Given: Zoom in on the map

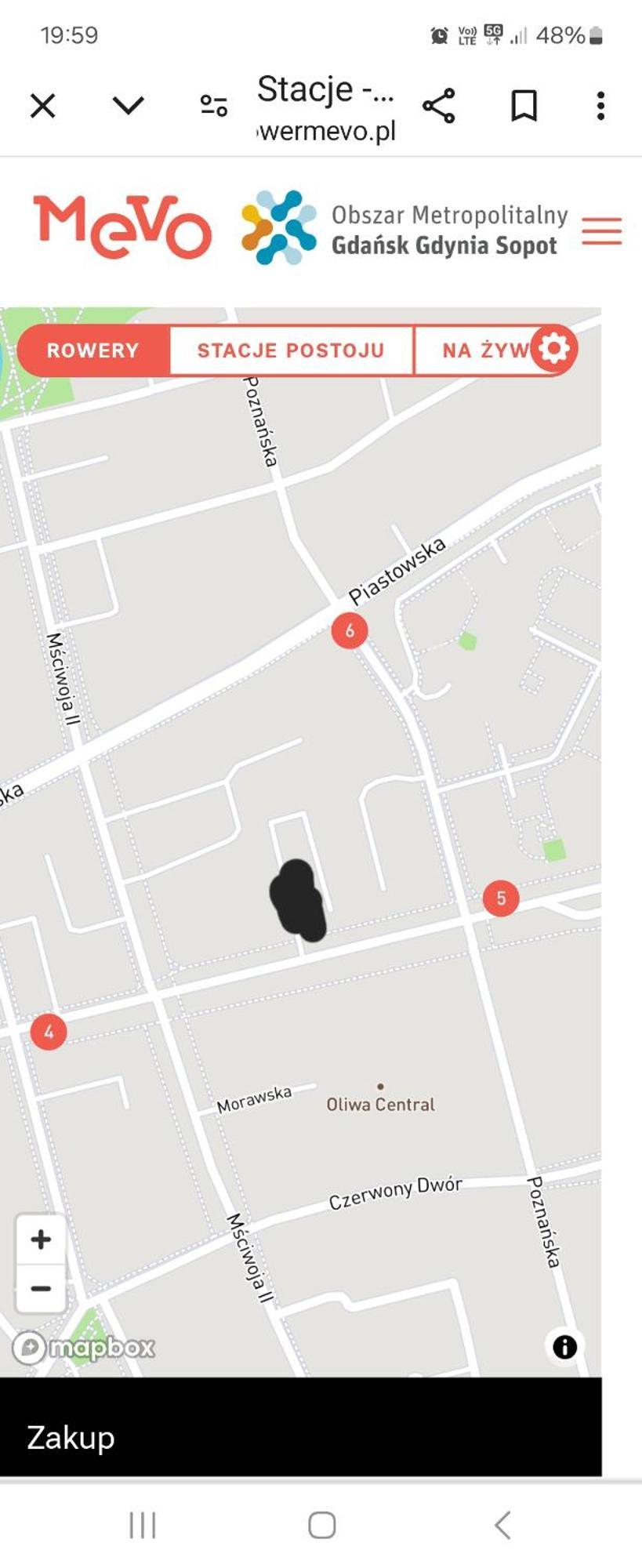Looking at the screenshot, I should coord(41,1240).
